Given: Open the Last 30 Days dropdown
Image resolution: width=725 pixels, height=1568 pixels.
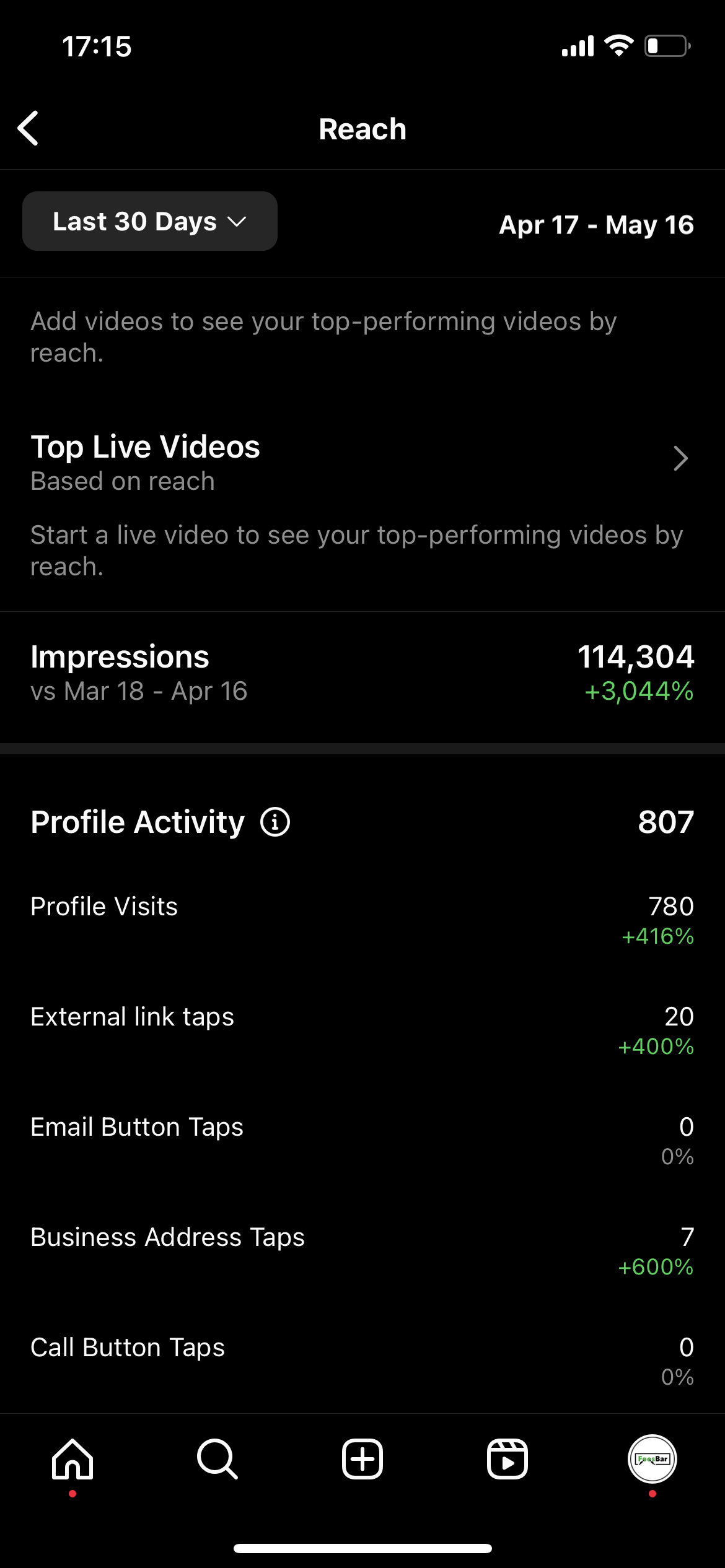Looking at the screenshot, I should click(x=150, y=221).
